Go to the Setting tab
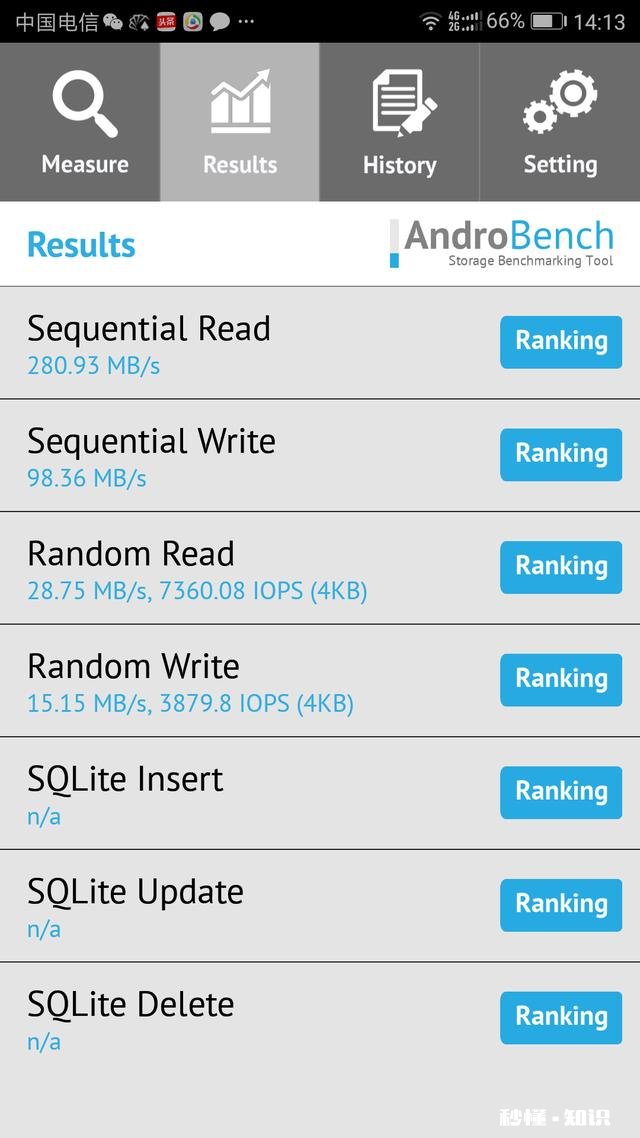This screenshot has width=640, height=1138. coord(560,122)
